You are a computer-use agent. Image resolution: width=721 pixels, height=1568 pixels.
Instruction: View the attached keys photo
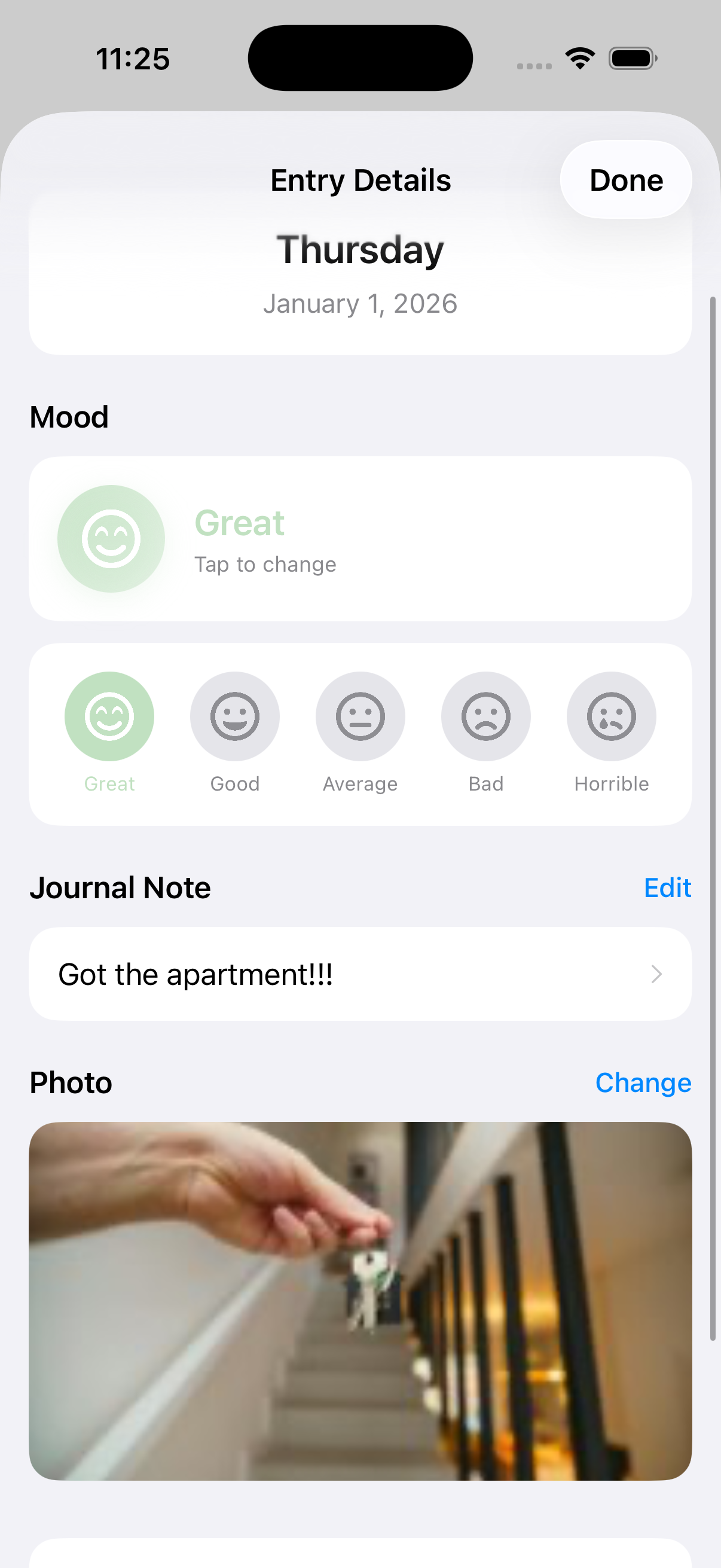tap(359, 1300)
